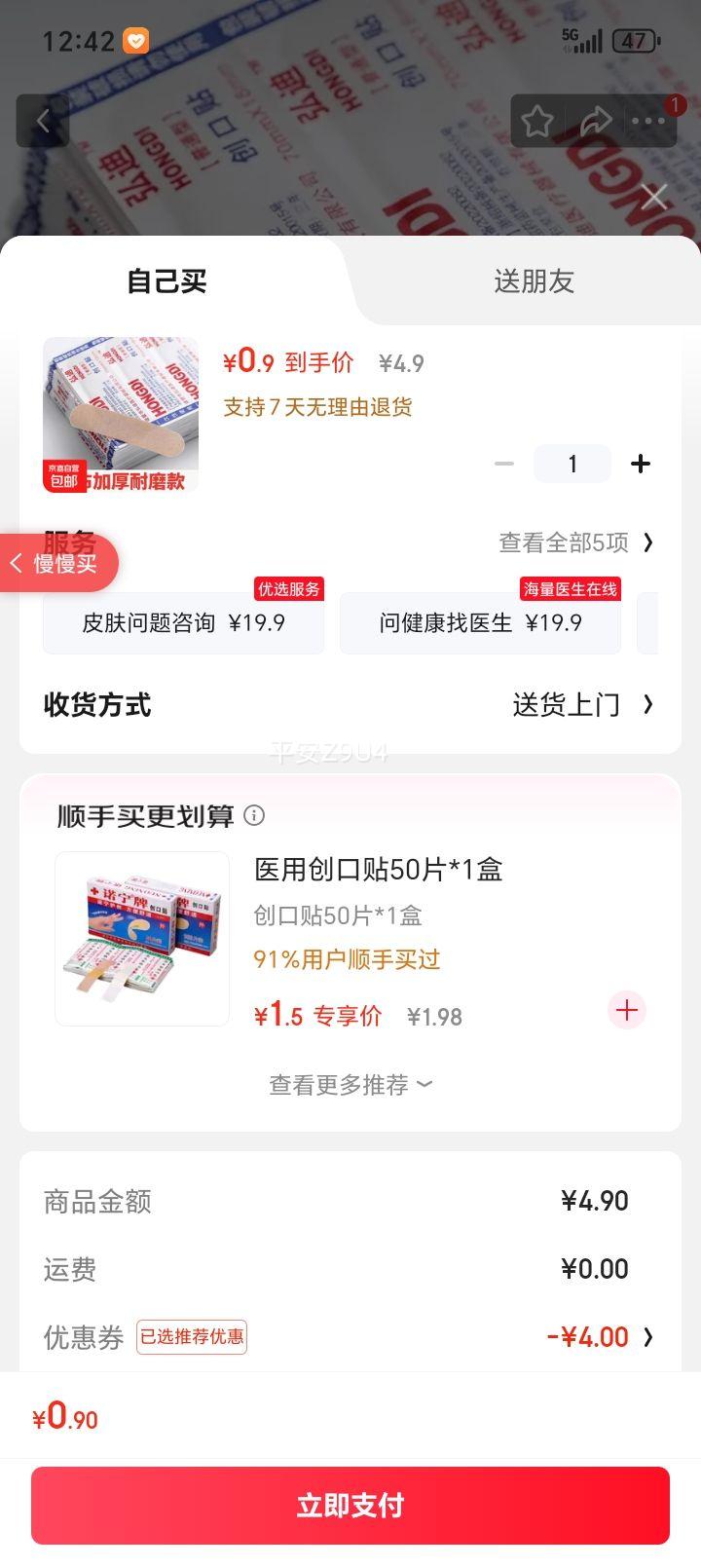Viewport: 701px width, 1568px height.
Task: Expand 查看更多推荐 recommendations
Action: pos(349,1084)
